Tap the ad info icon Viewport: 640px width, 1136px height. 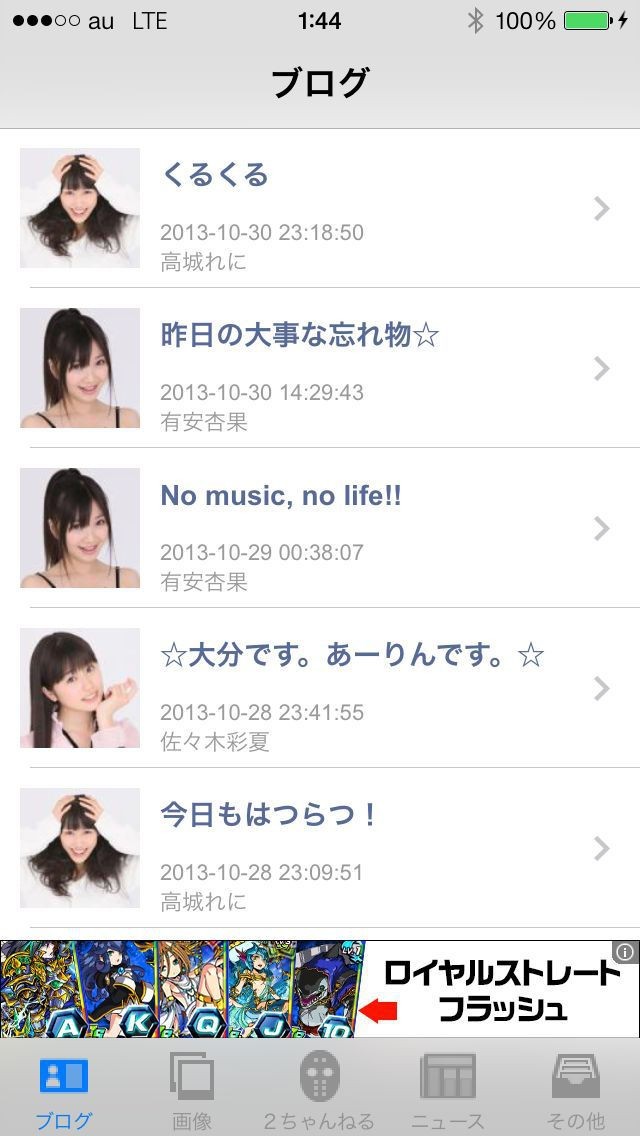(x=624, y=951)
